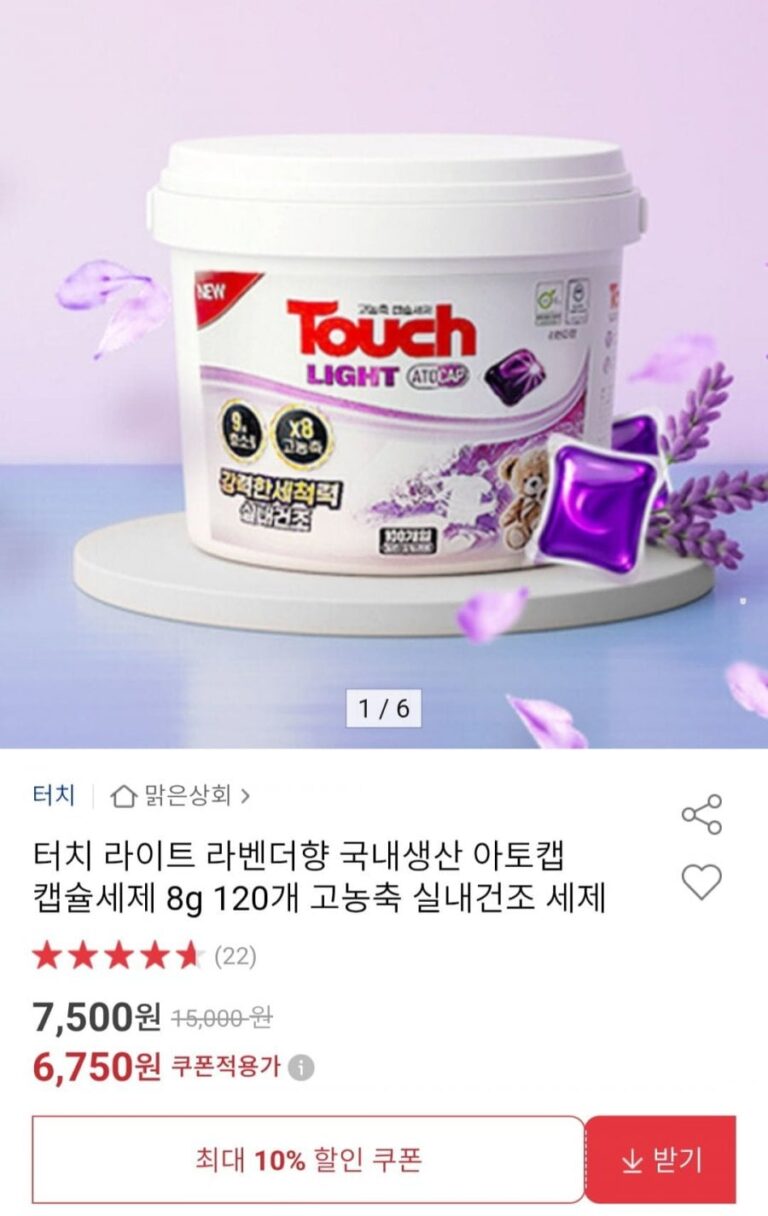This screenshot has height=1216, width=768.
Task: Show info about 쿠폰적용가
Action: coord(301,1068)
